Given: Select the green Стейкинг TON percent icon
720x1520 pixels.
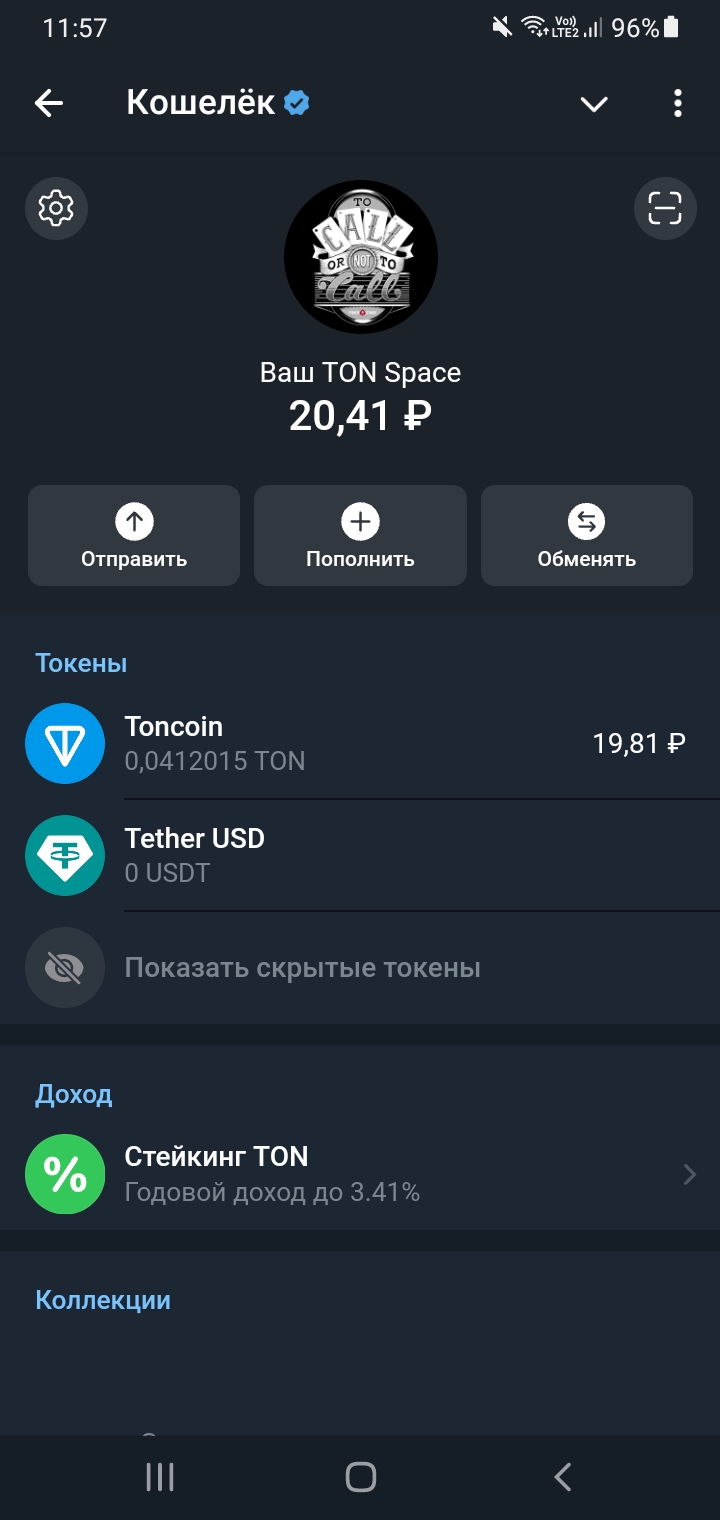Looking at the screenshot, I should (x=64, y=1174).
